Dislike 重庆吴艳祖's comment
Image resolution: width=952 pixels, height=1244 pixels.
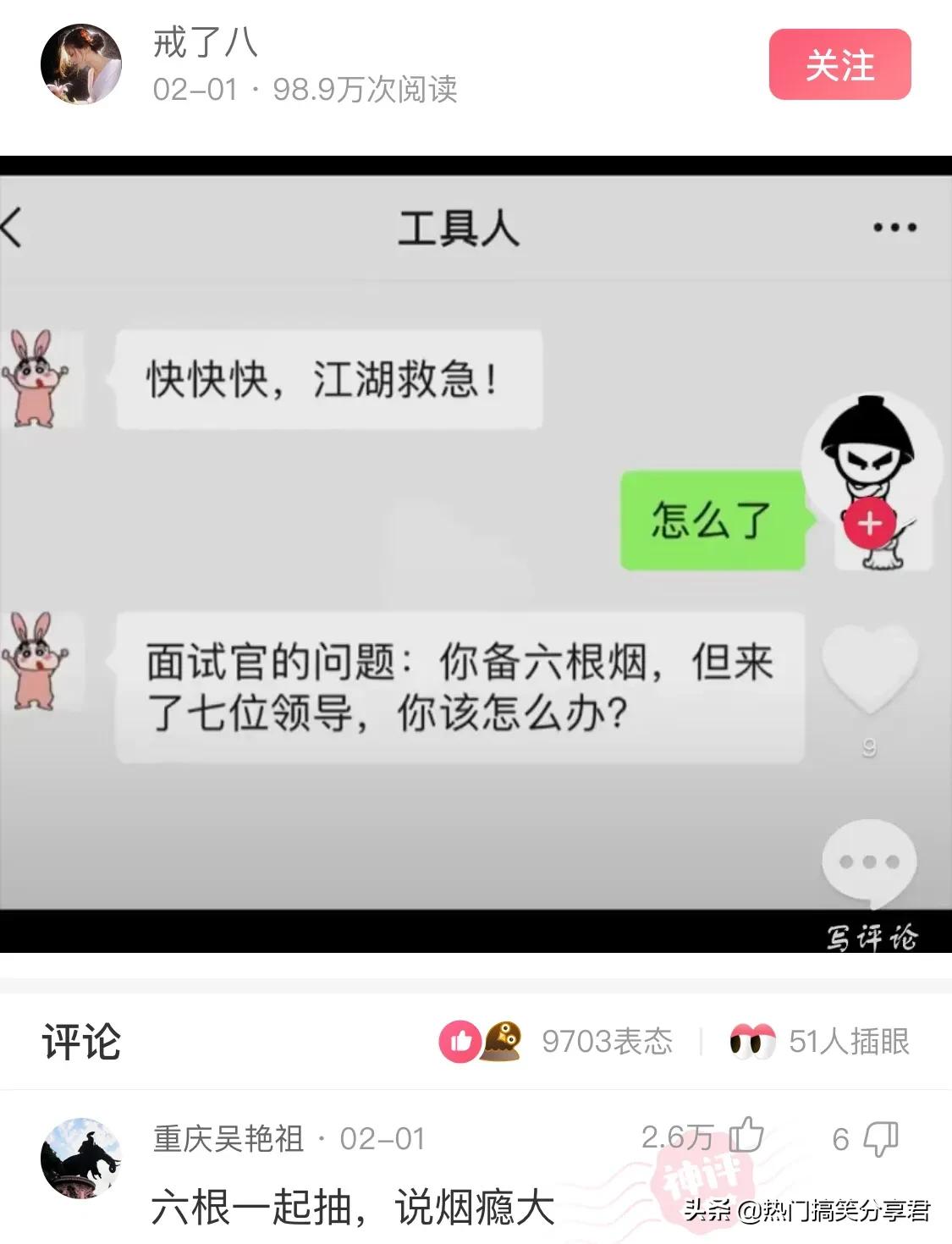click(x=880, y=1138)
